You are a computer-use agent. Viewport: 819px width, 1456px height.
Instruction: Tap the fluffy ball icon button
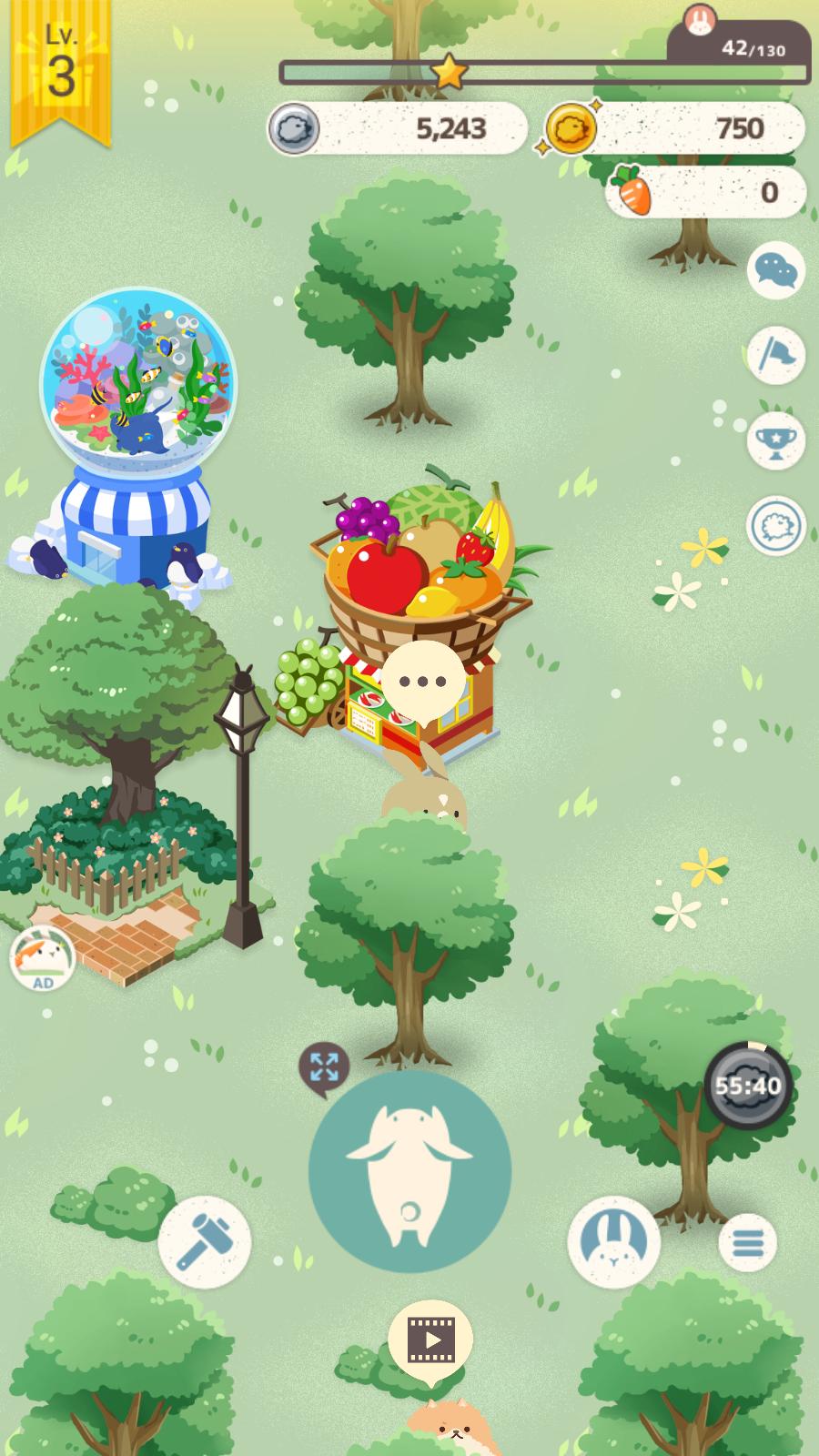click(776, 525)
